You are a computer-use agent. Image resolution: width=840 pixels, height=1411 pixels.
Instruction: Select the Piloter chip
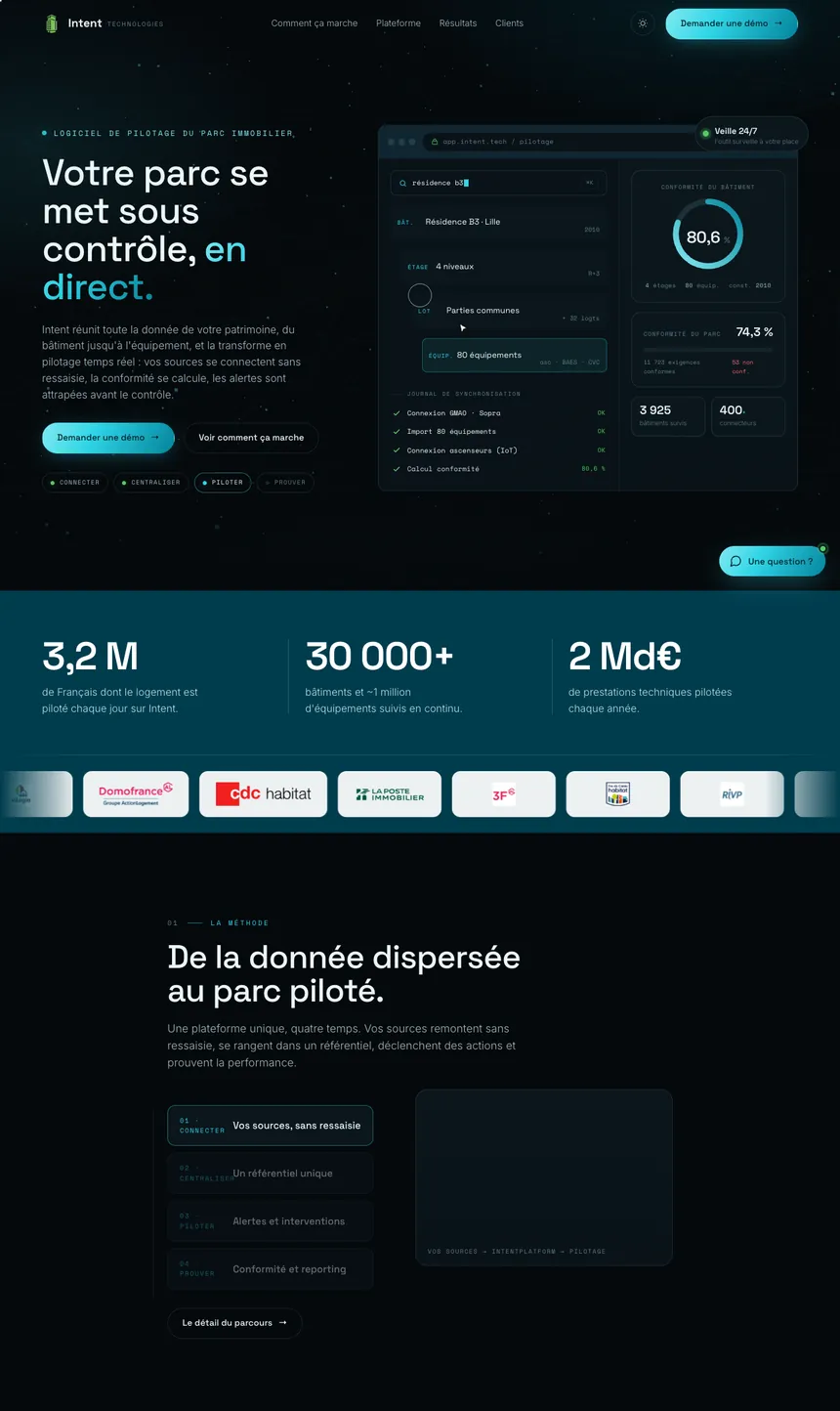coord(223,482)
